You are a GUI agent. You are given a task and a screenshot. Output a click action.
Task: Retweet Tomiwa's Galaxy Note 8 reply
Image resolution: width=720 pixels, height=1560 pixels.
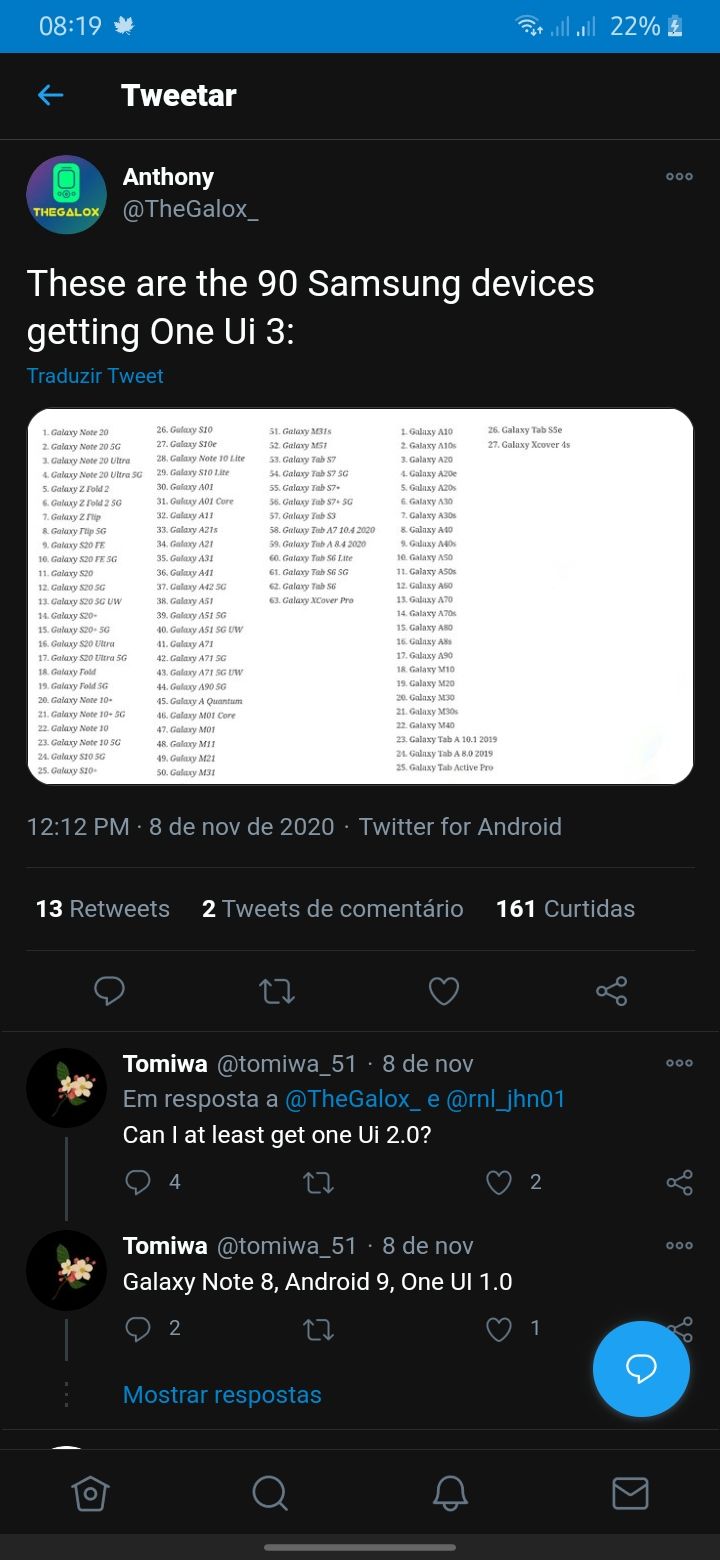pyautogui.click(x=318, y=1329)
